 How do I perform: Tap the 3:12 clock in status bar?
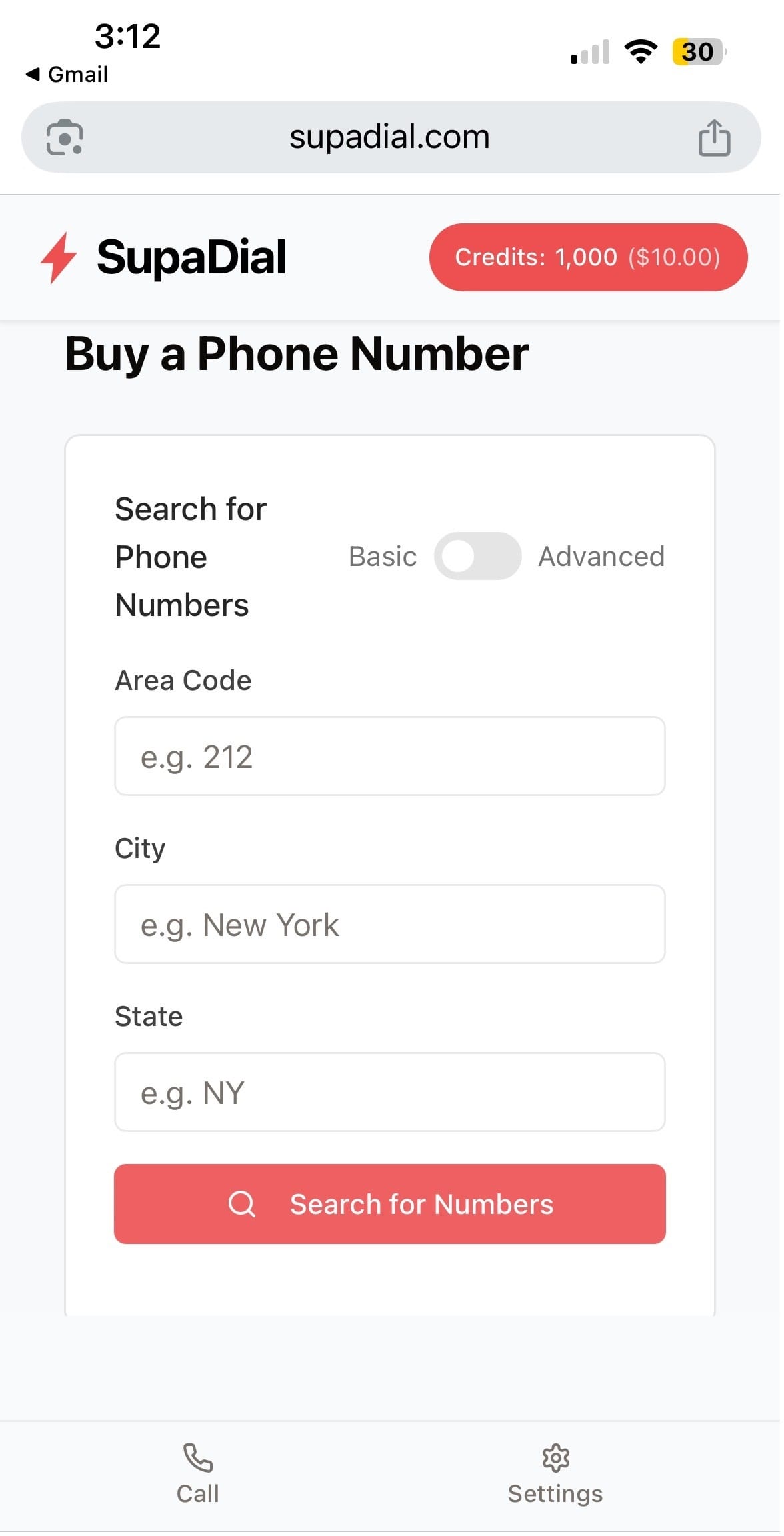[129, 37]
